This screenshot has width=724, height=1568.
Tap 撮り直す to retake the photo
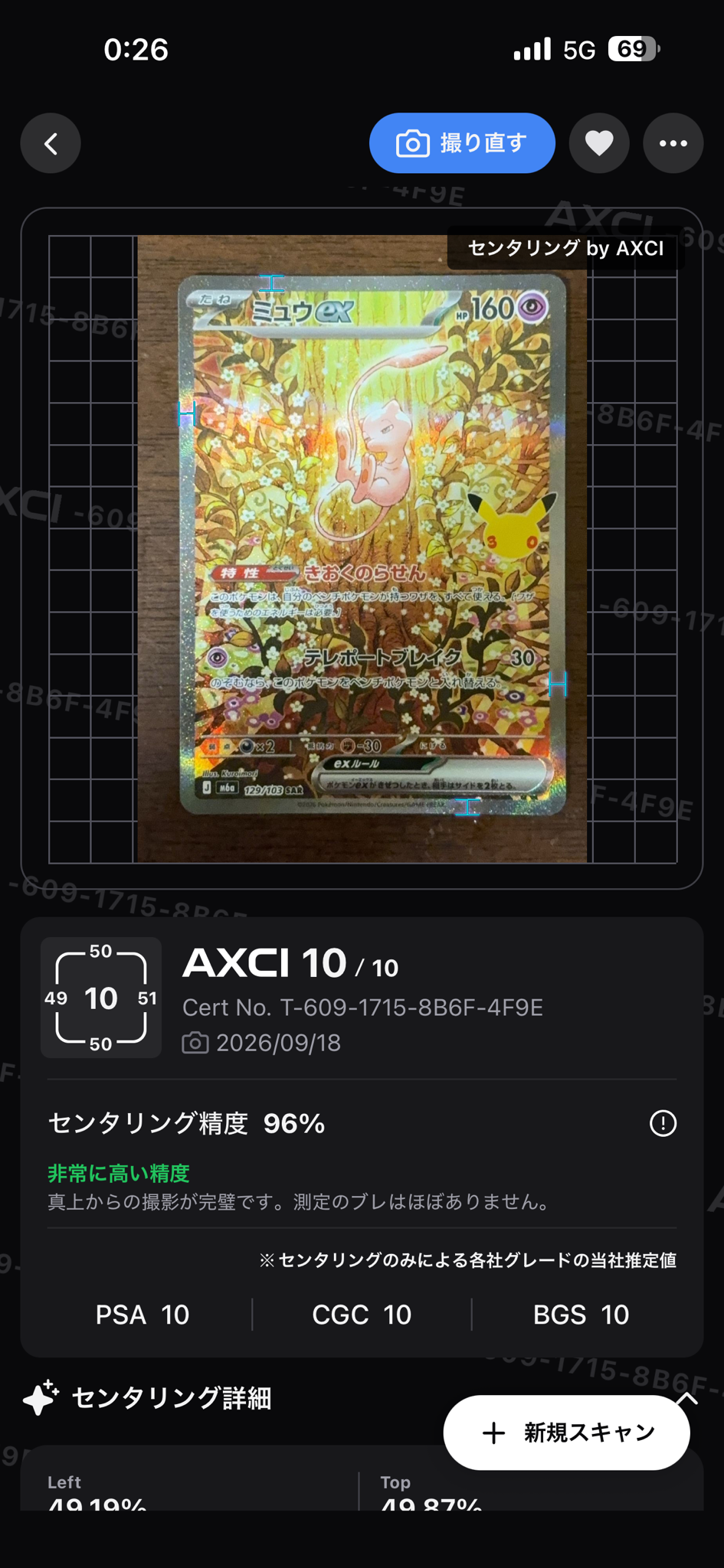(462, 143)
